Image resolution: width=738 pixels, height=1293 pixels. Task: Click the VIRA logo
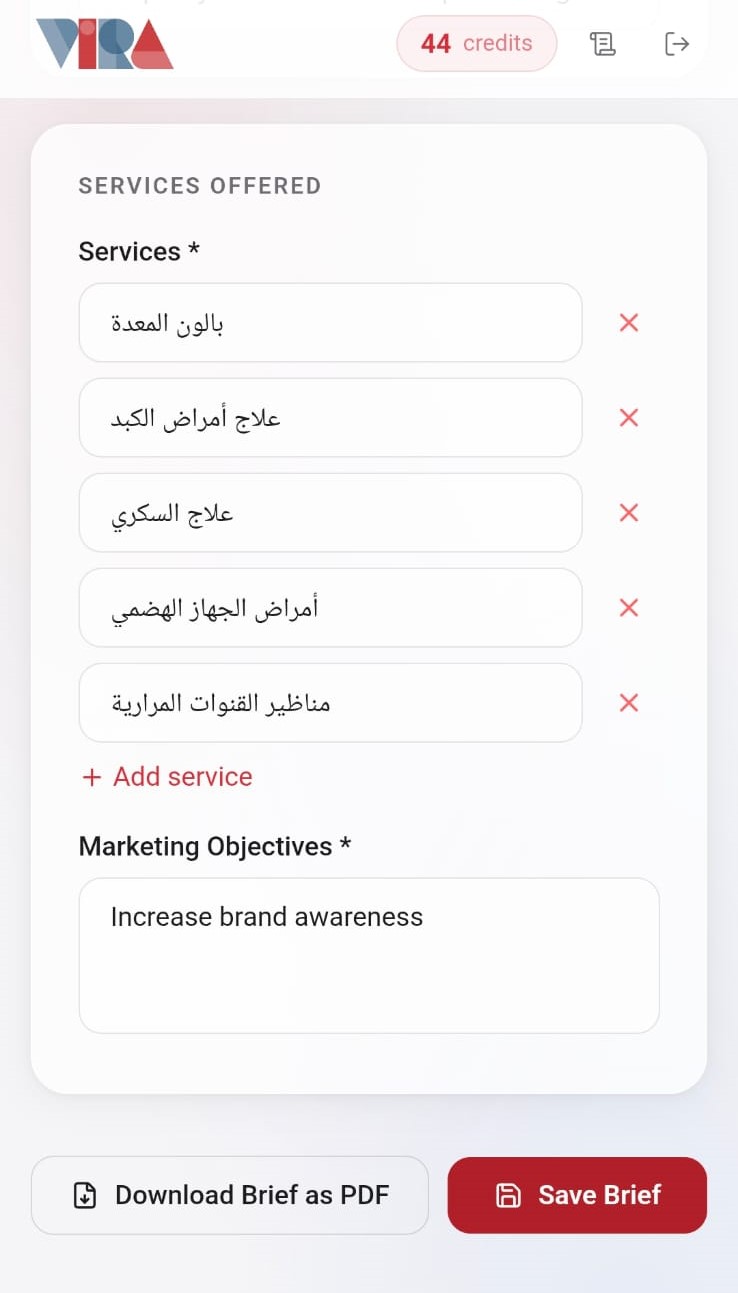pyautogui.click(x=104, y=44)
